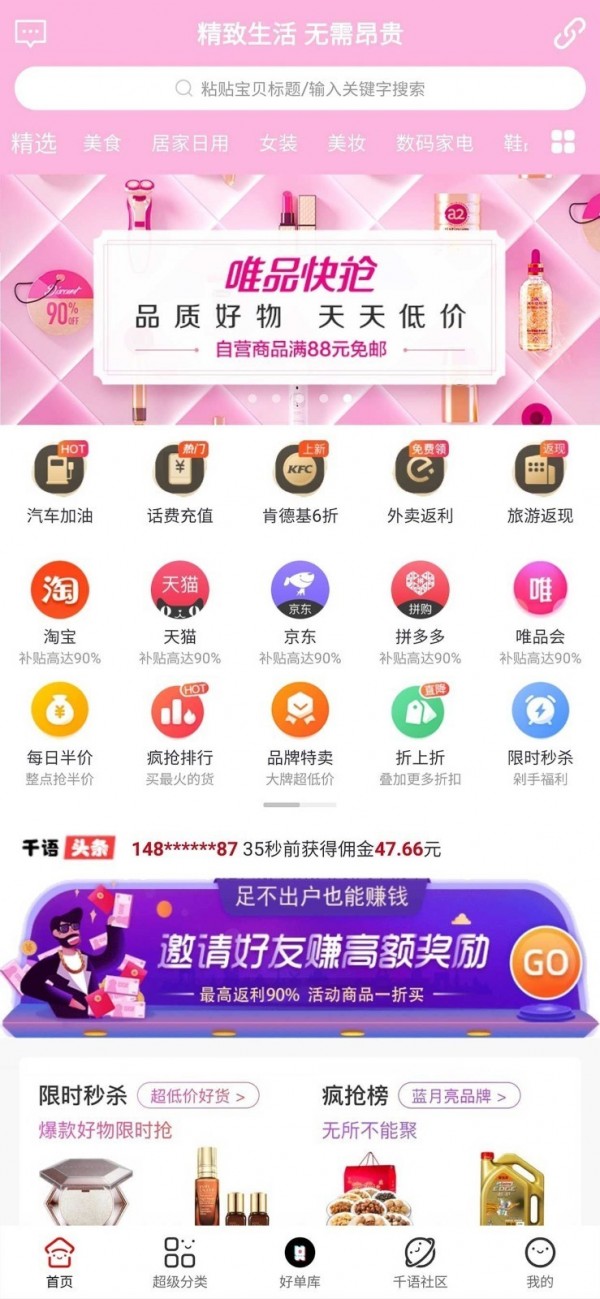Tap the 超低价好货 chip
Image resolution: width=600 pixels, height=1299 pixels.
198,1096
